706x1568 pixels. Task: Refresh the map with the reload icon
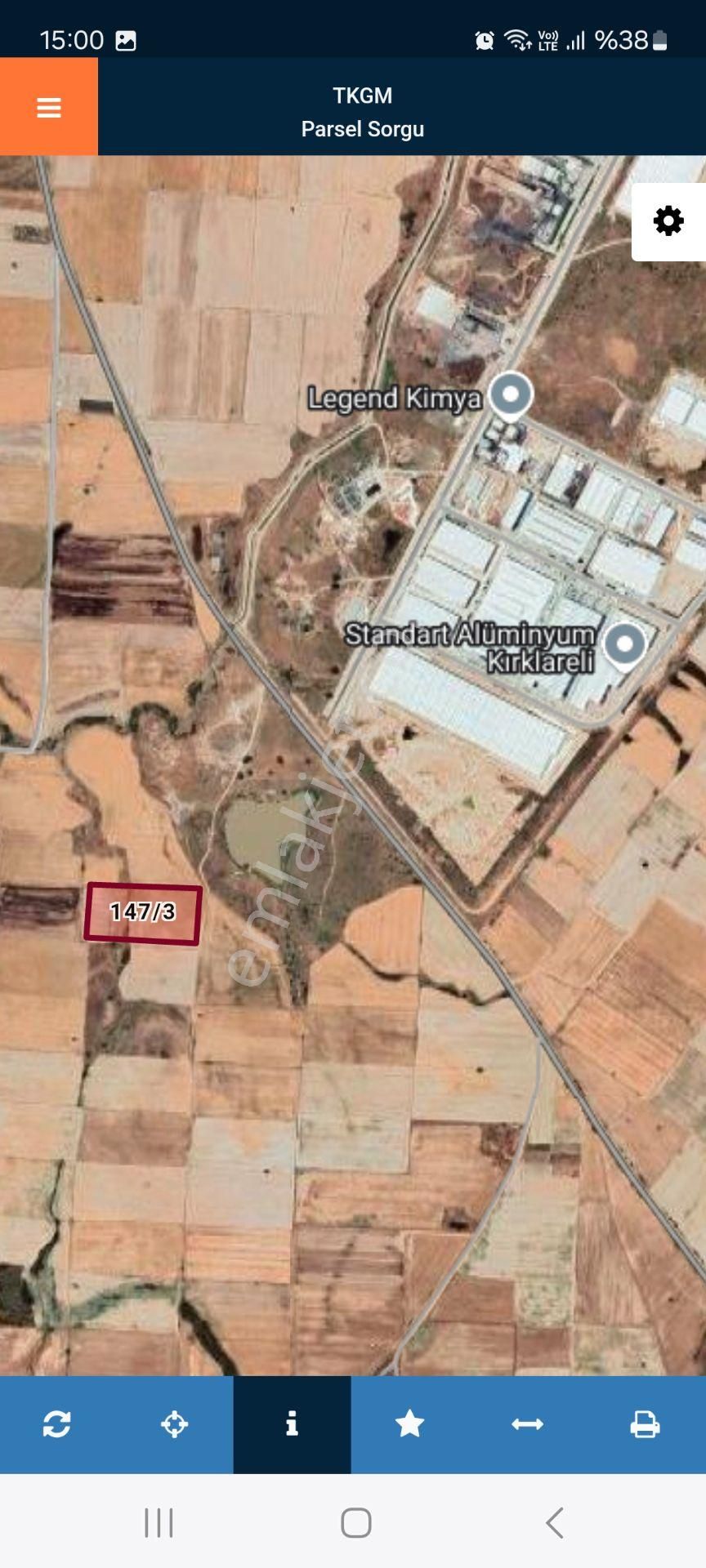pos(57,1424)
